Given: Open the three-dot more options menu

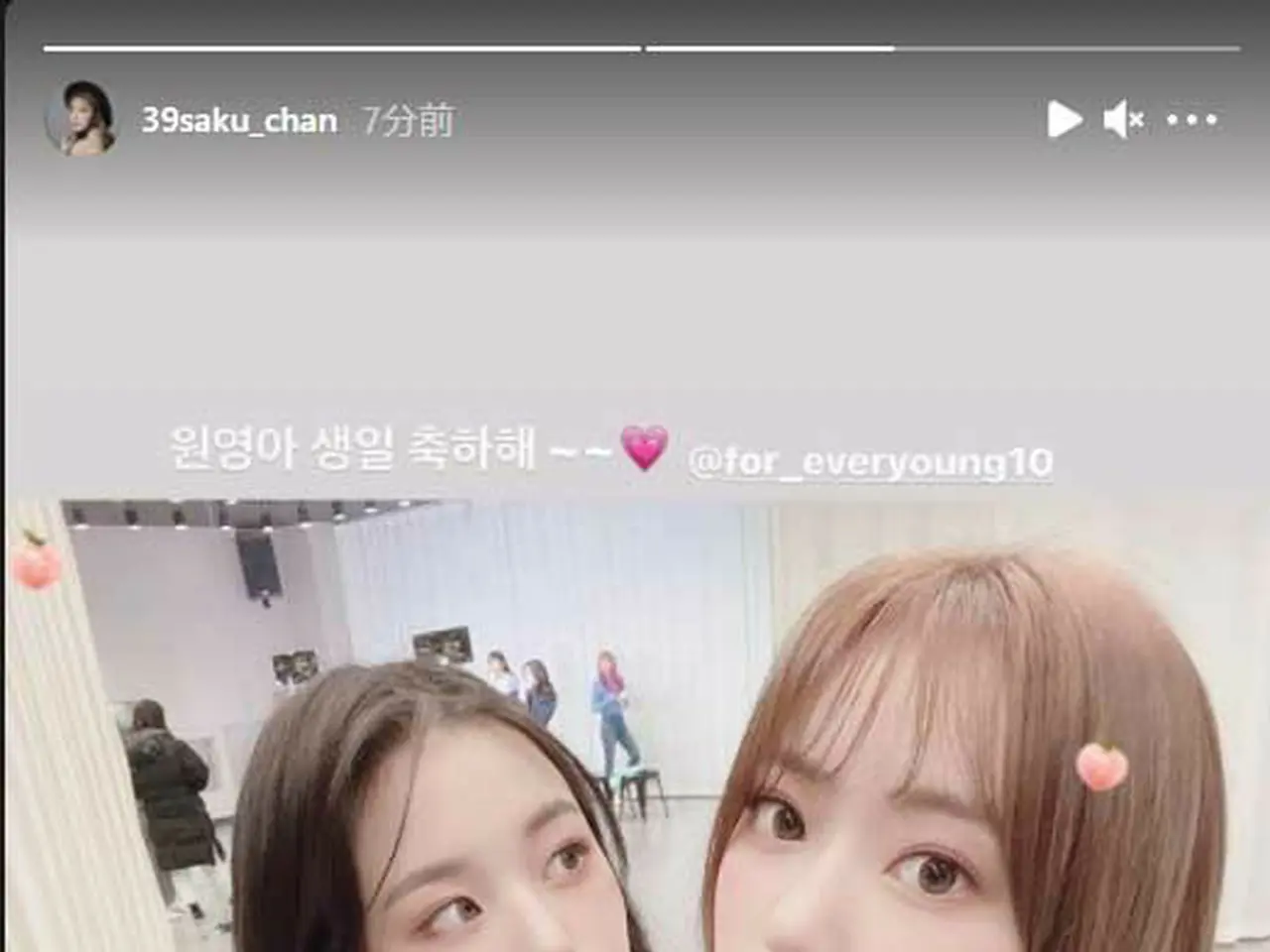Looking at the screenshot, I should pyautogui.click(x=1192, y=120).
